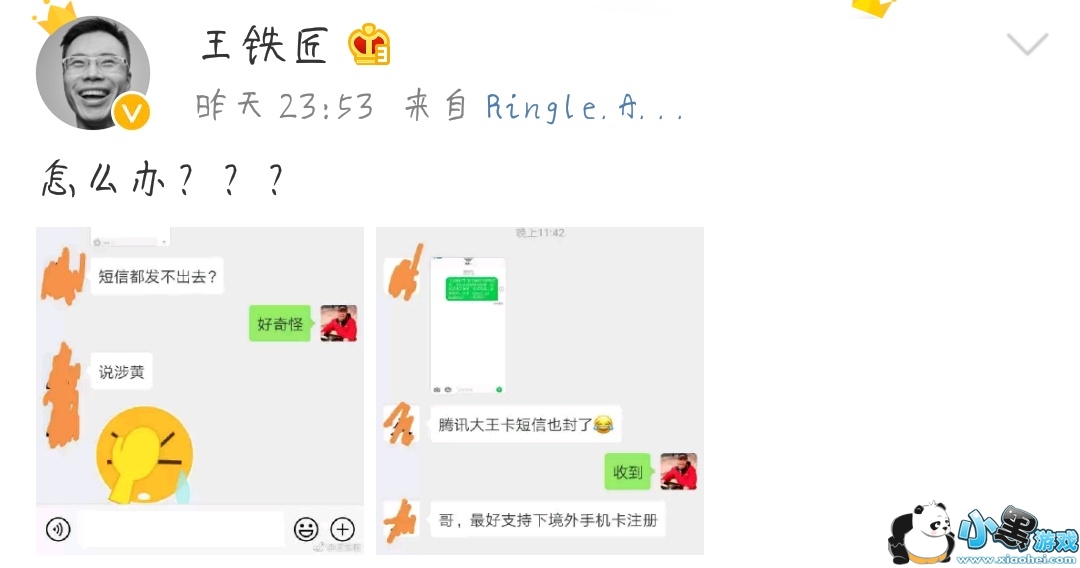
Task: Open 王铁匠's profile avatar
Action: point(92,73)
